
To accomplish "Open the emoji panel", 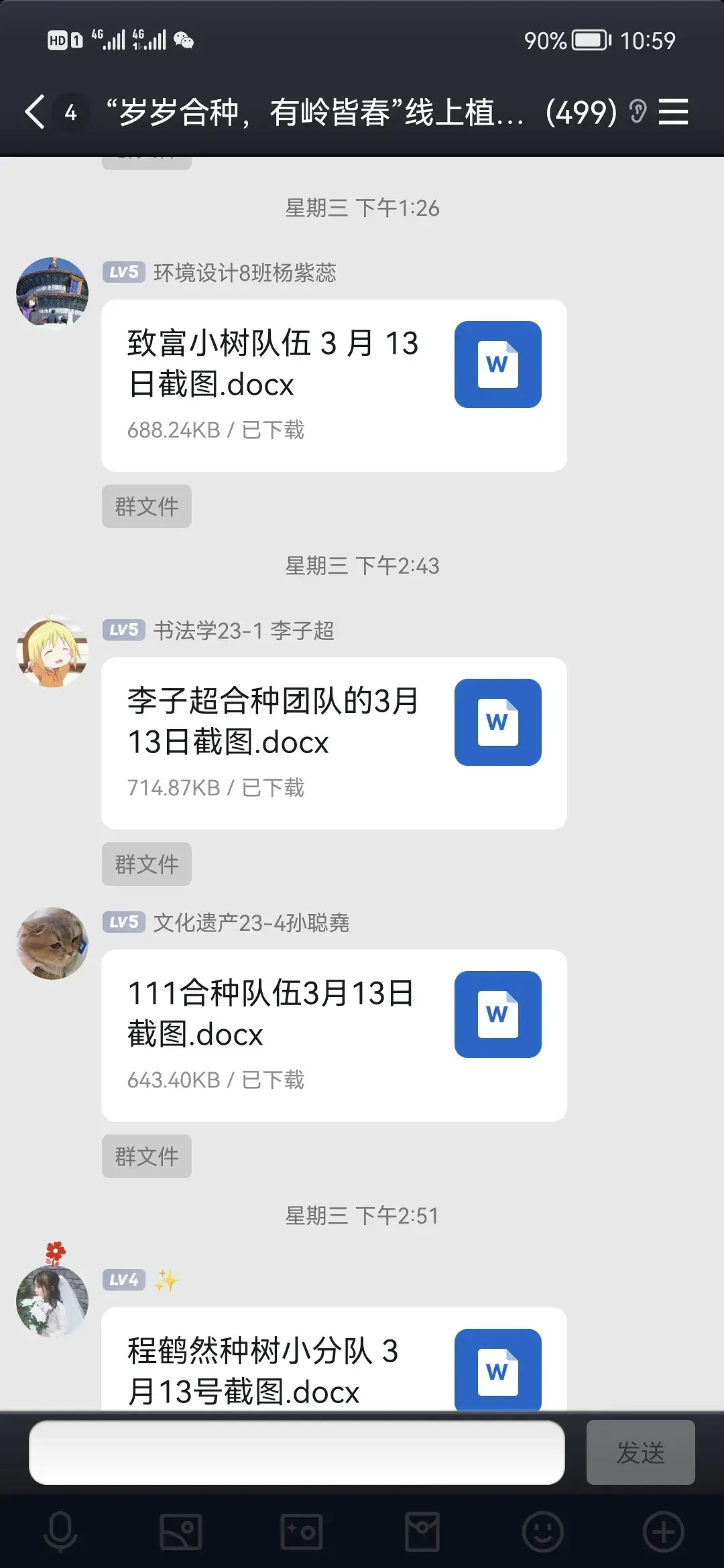I will click(543, 1532).
